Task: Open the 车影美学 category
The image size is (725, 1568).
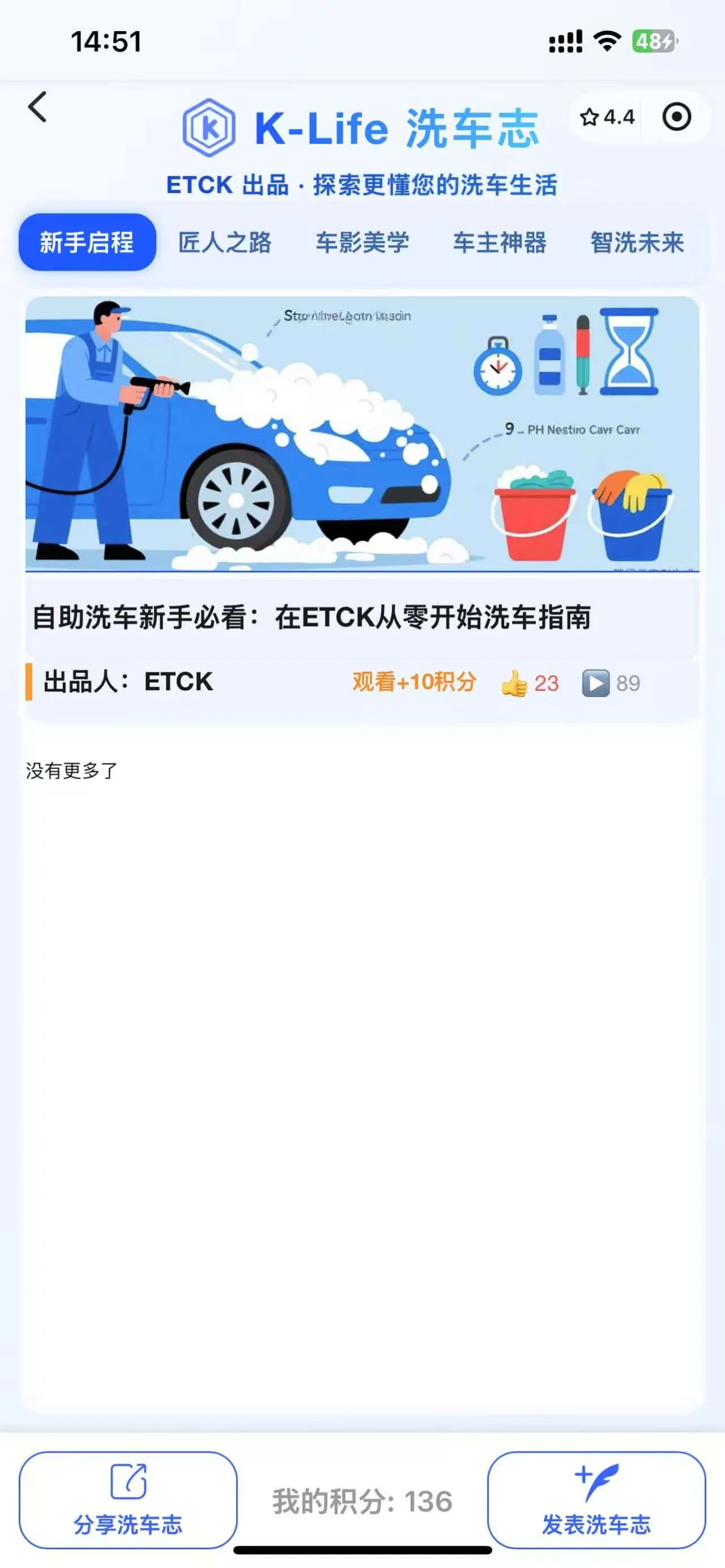Action: 363,243
